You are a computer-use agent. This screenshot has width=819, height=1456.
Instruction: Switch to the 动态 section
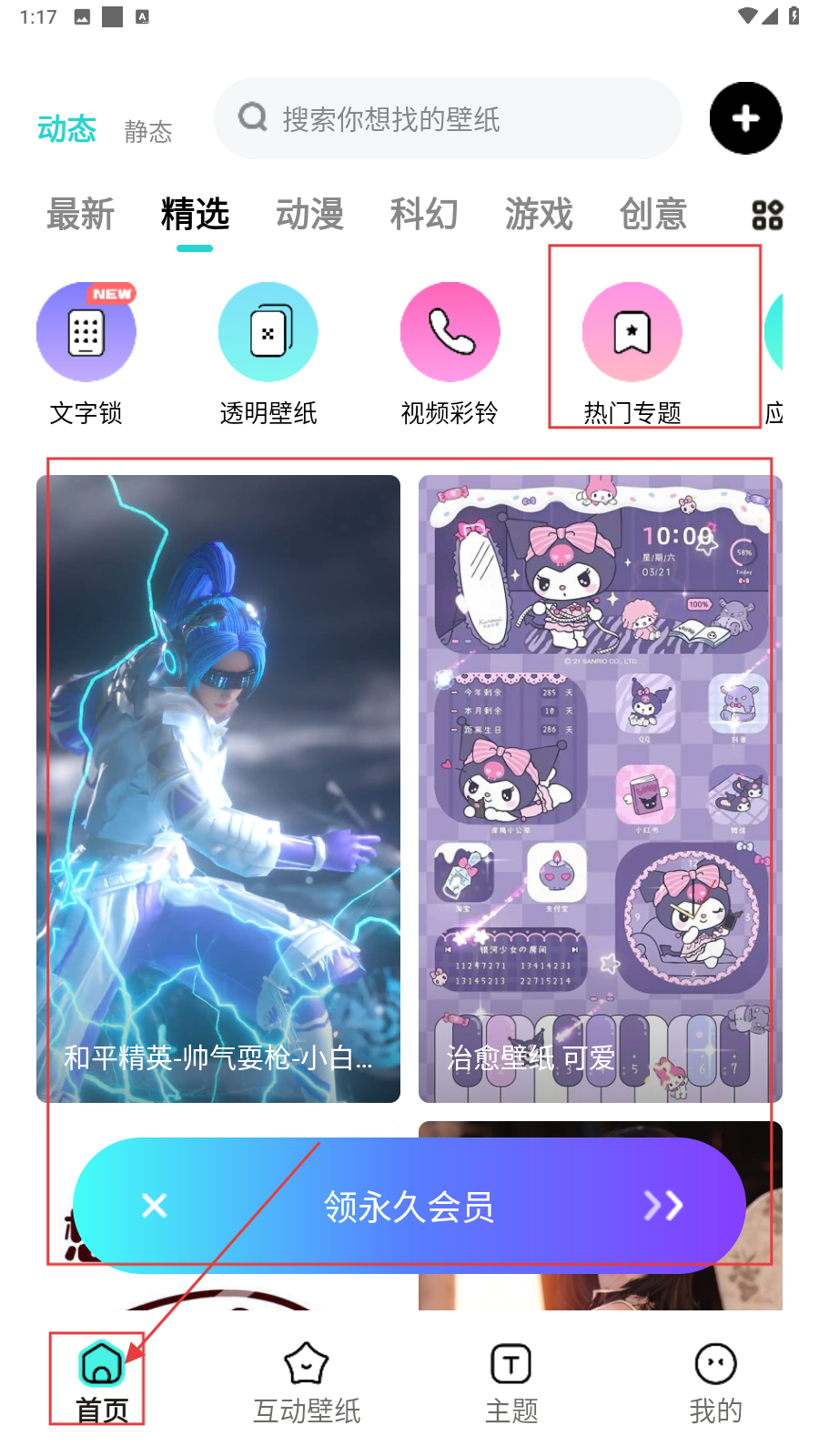coord(66,129)
